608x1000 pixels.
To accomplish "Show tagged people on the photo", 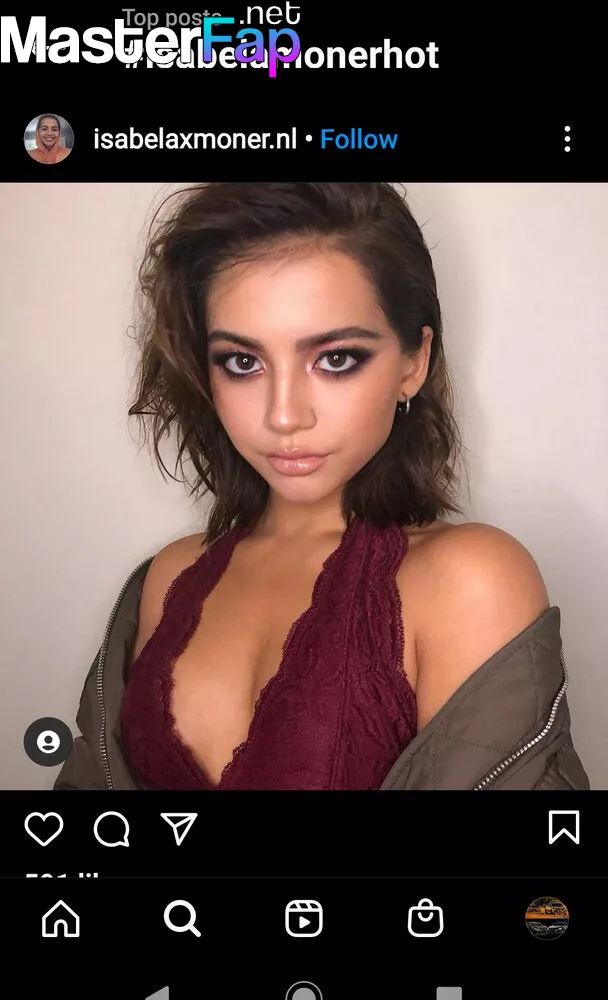I will tap(48, 742).
